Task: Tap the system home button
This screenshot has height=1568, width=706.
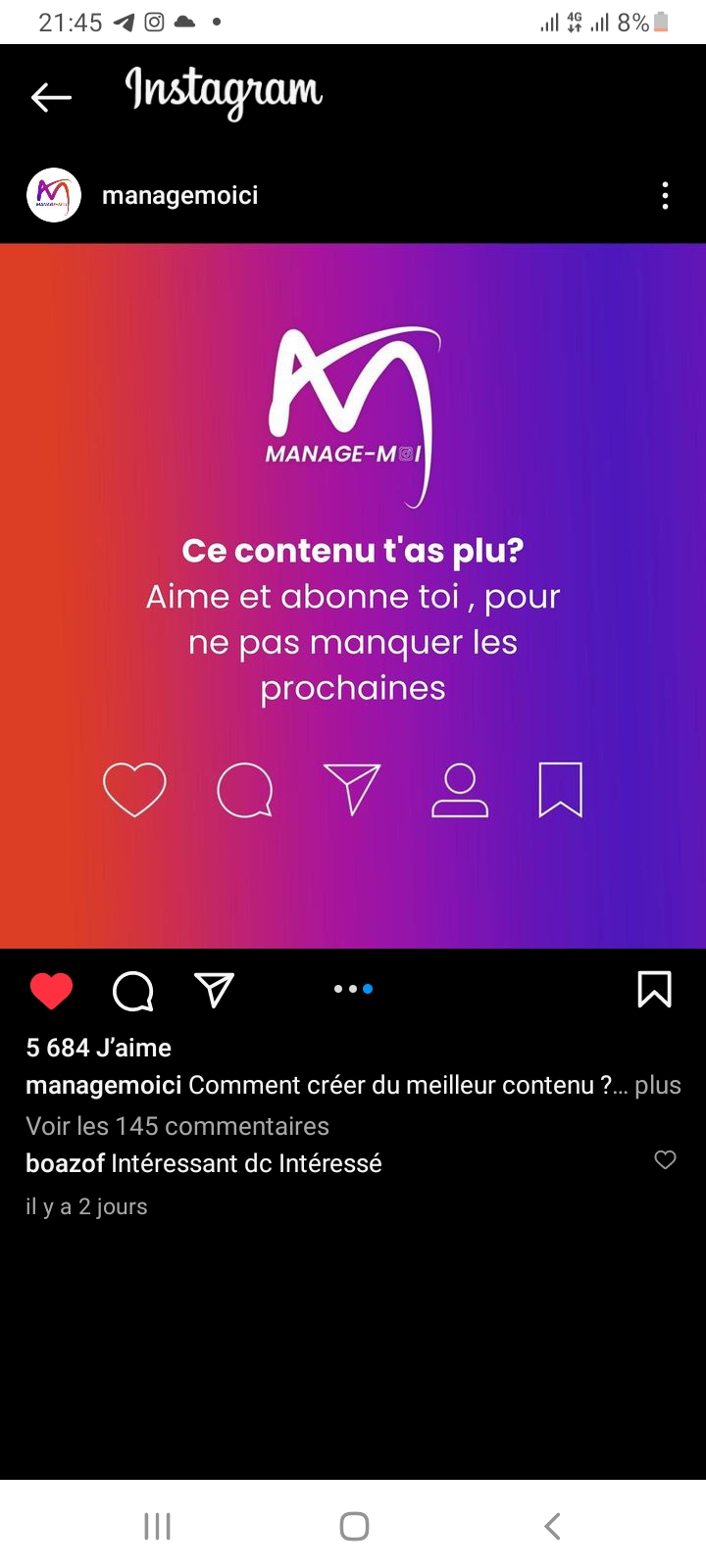Action: pyautogui.click(x=354, y=1526)
